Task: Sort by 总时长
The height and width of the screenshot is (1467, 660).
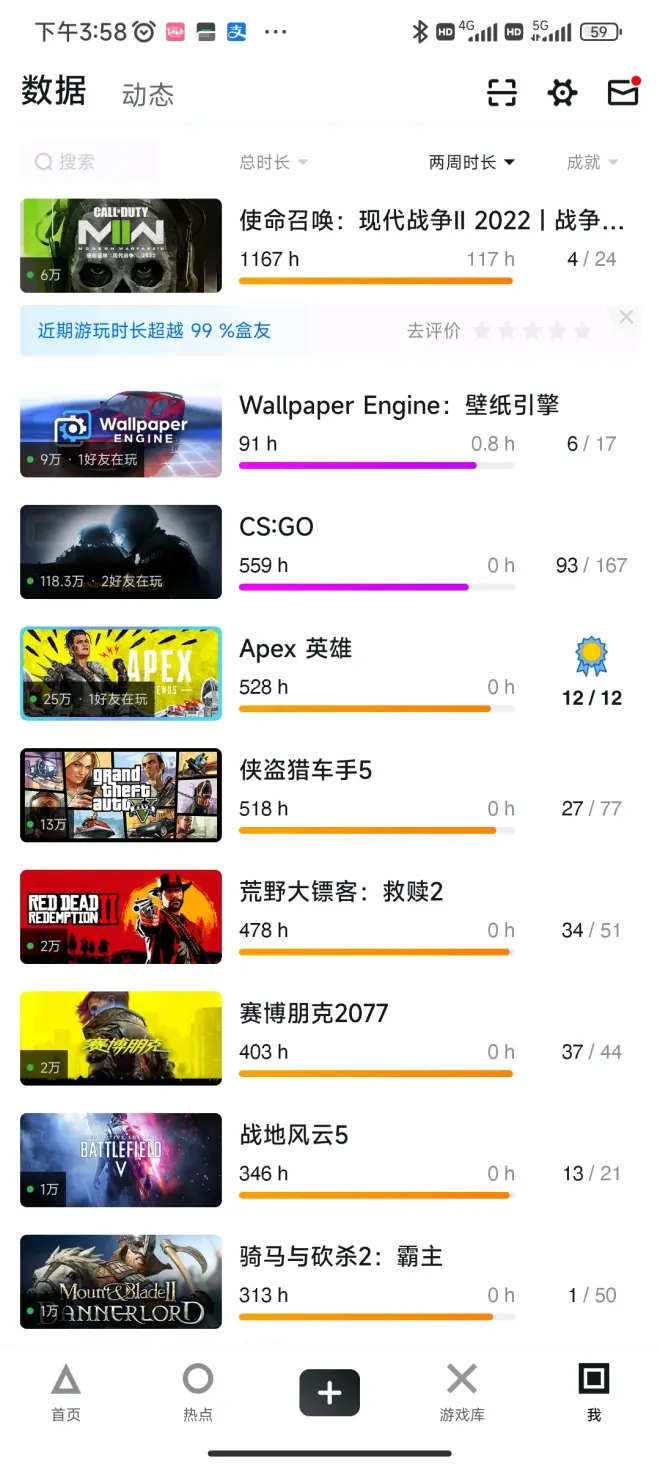Action: (273, 162)
